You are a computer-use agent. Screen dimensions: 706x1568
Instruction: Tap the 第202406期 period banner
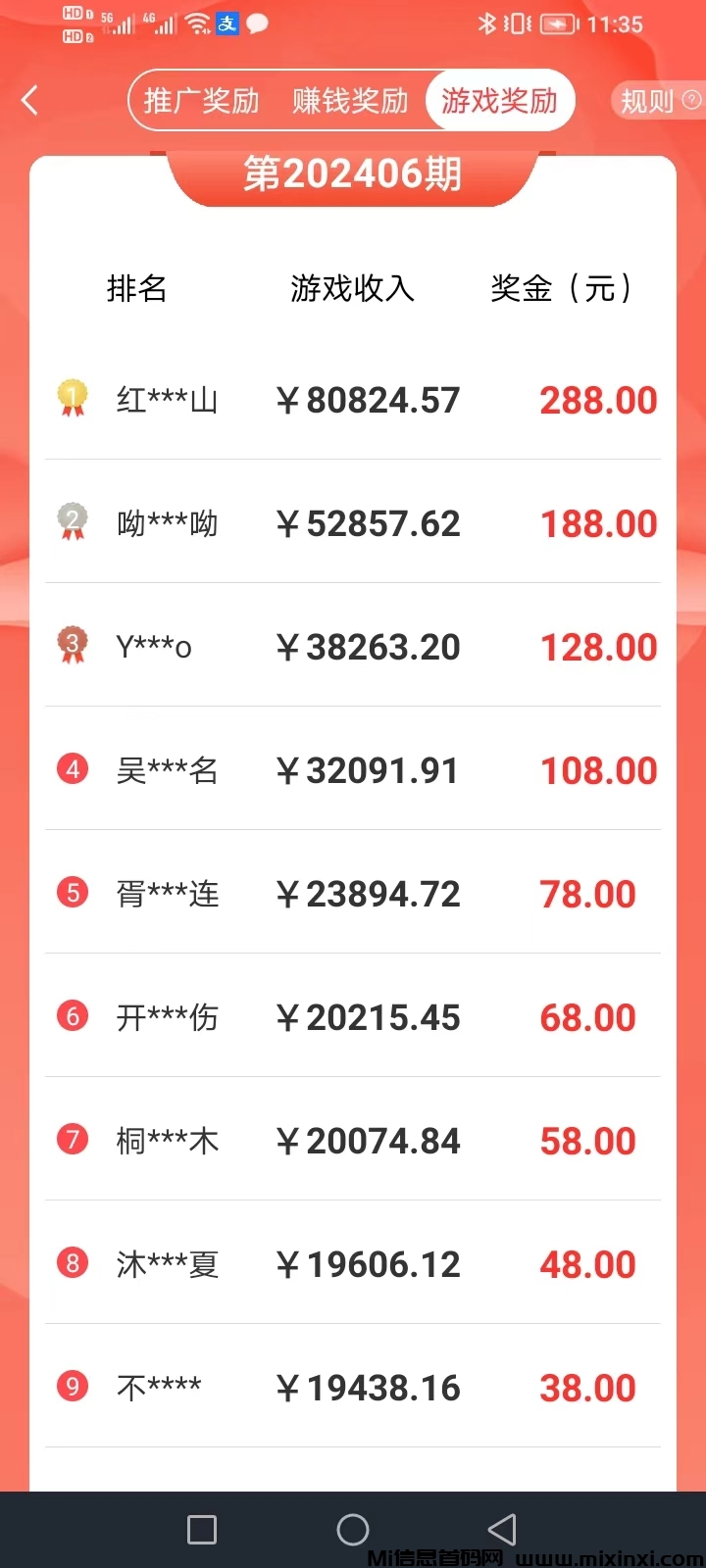(x=353, y=173)
